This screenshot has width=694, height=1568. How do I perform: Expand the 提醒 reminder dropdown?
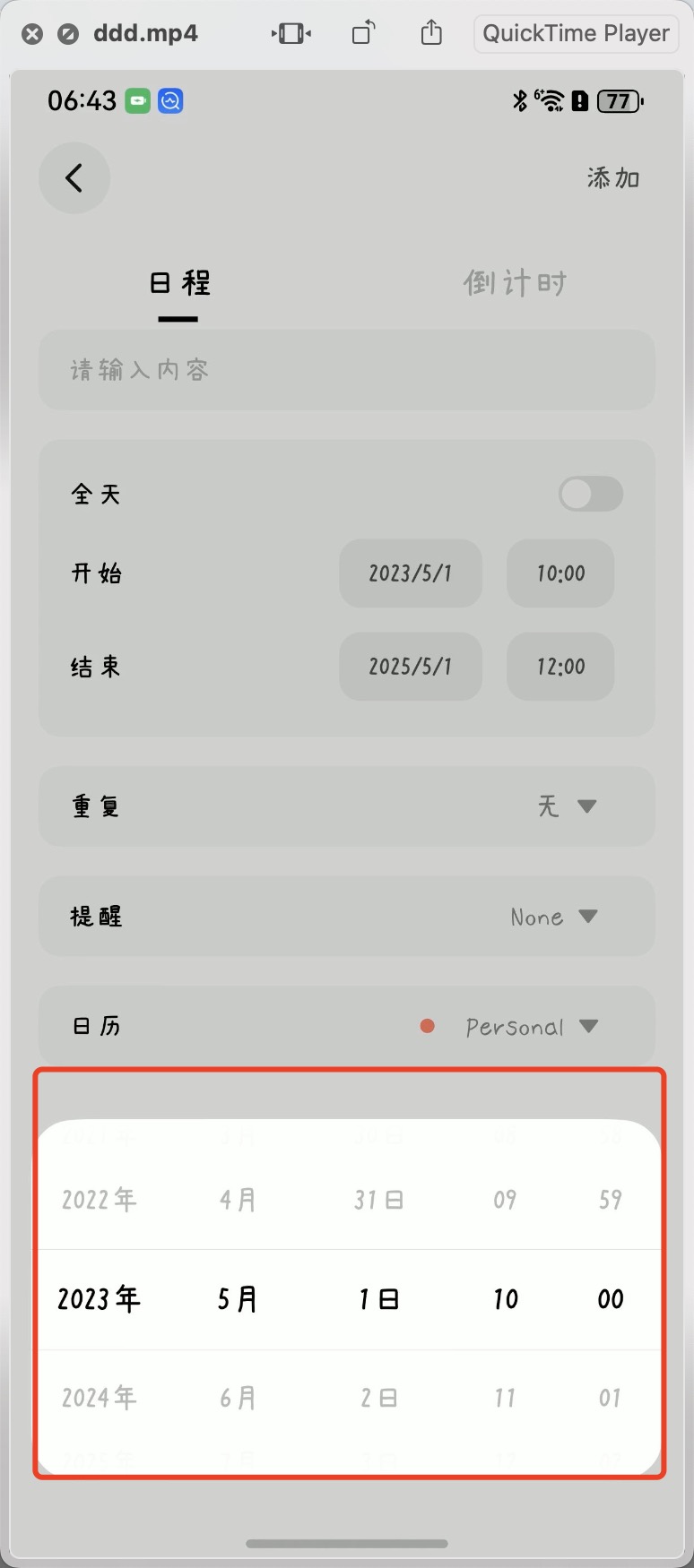[x=347, y=917]
